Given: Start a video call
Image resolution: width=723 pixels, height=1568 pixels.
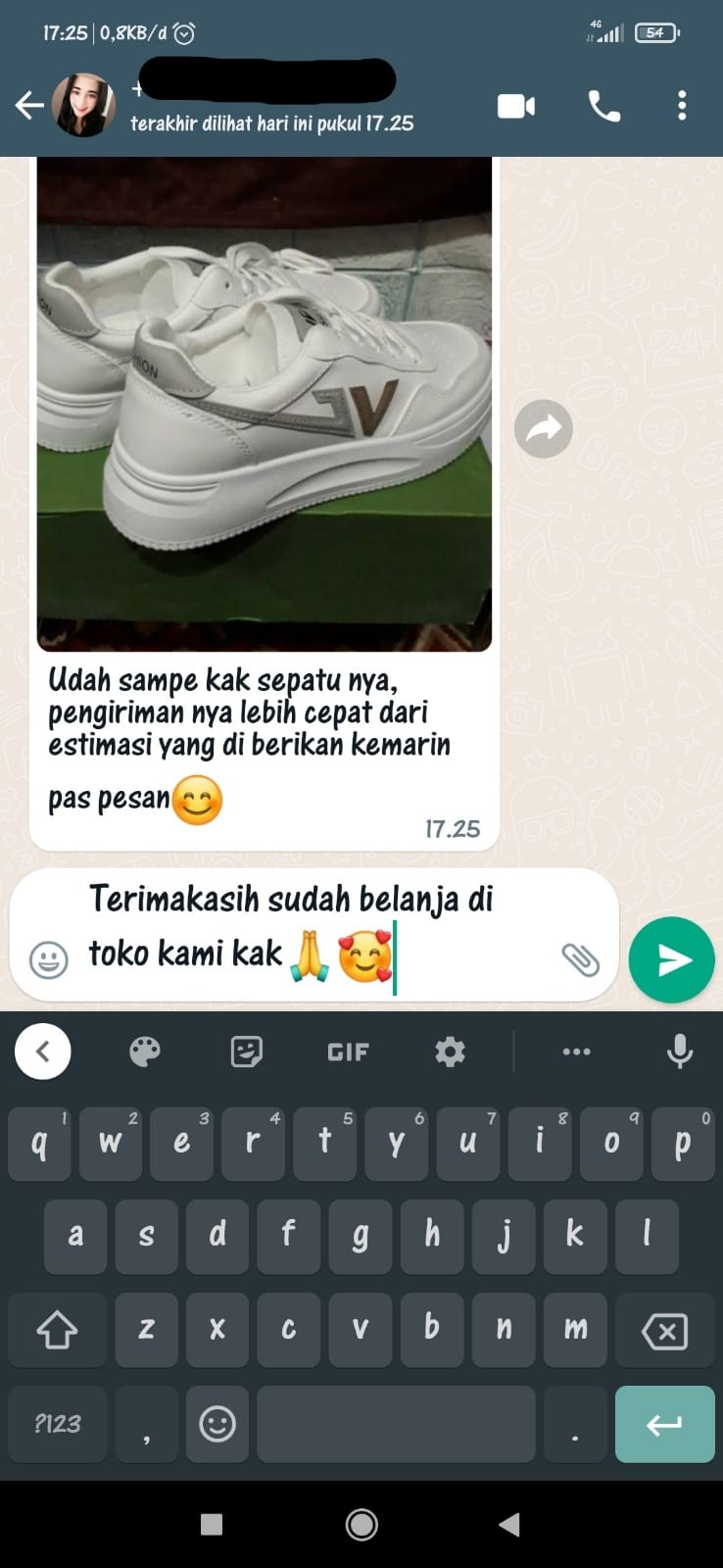Looking at the screenshot, I should [516, 106].
